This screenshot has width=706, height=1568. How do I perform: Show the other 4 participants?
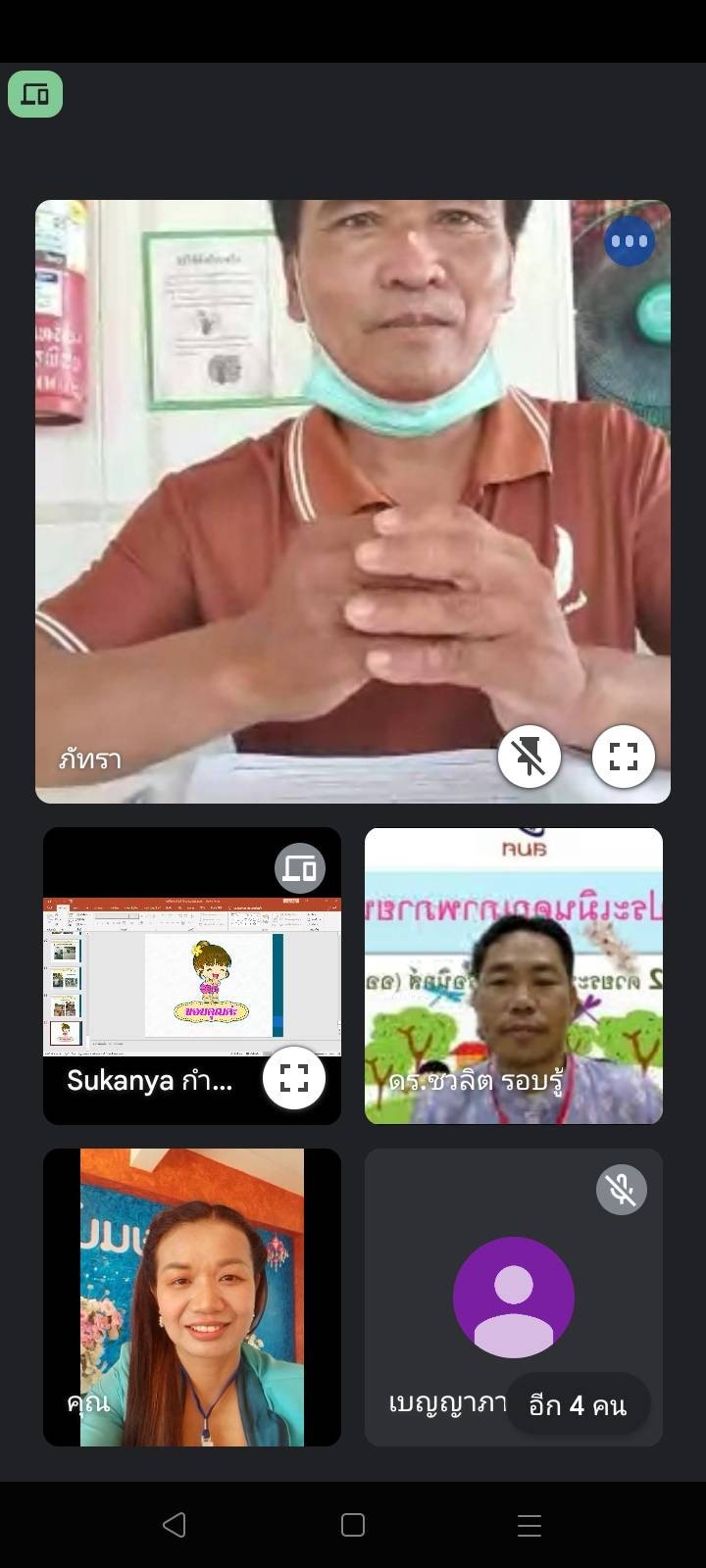point(577,1405)
